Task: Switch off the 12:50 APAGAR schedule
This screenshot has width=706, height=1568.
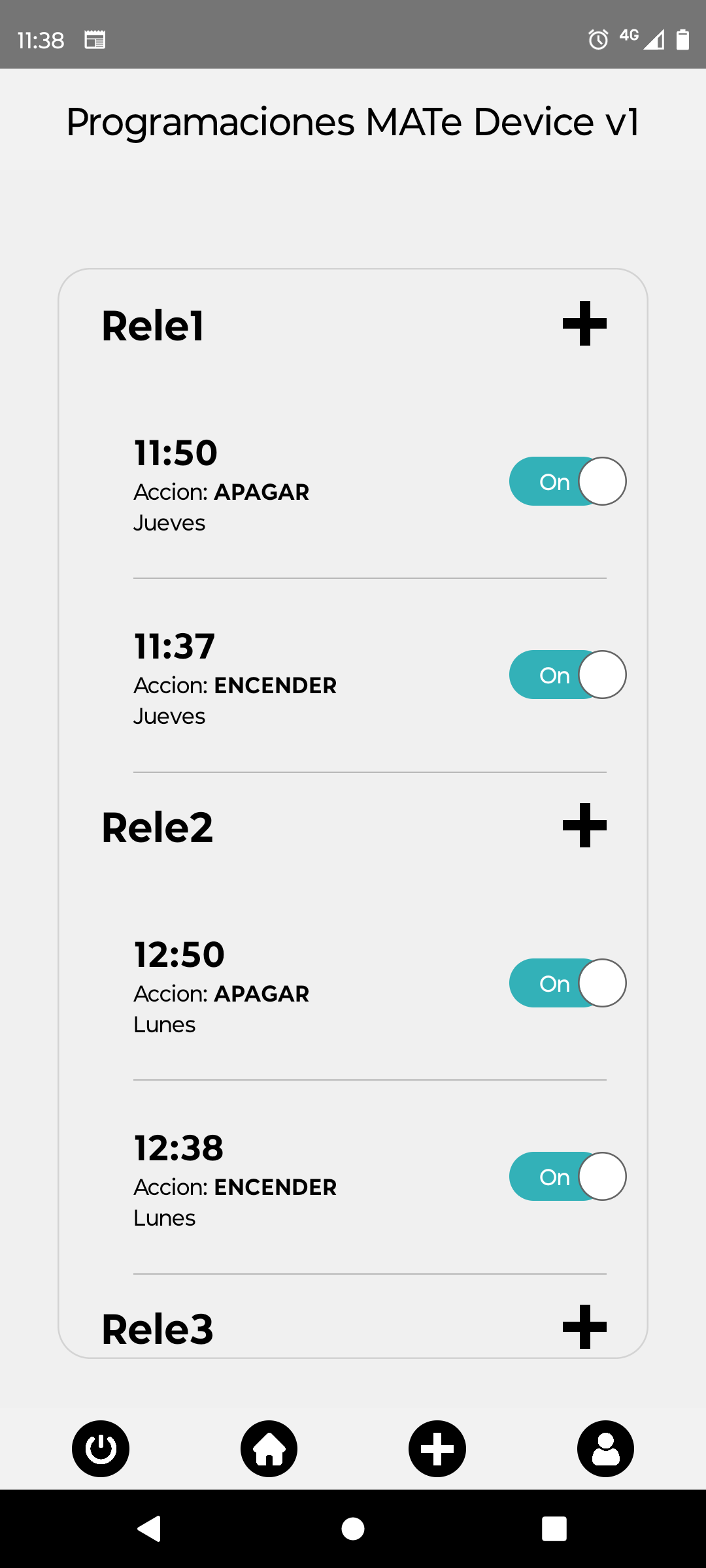Action: point(567,983)
